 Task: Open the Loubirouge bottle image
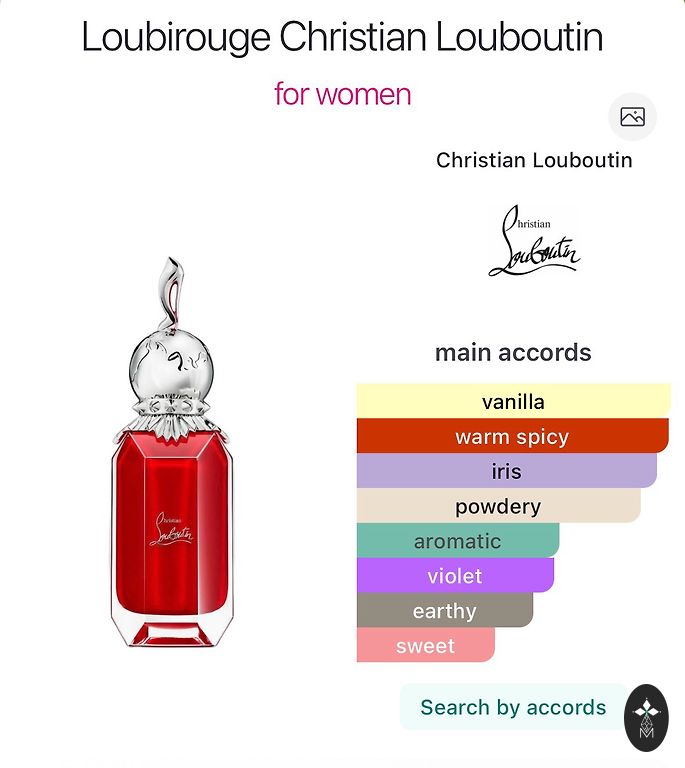coord(173,460)
